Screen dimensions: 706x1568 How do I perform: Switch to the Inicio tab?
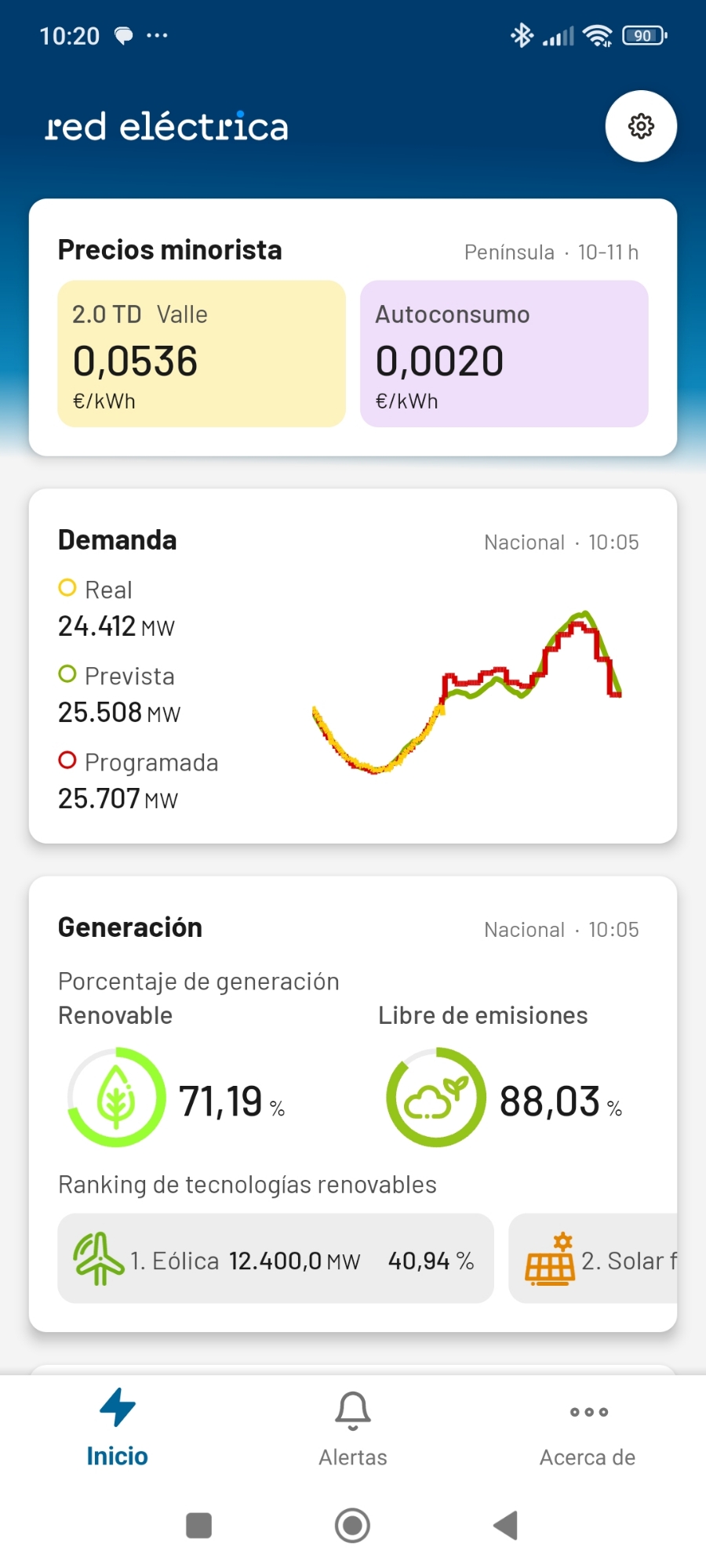(118, 1428)
